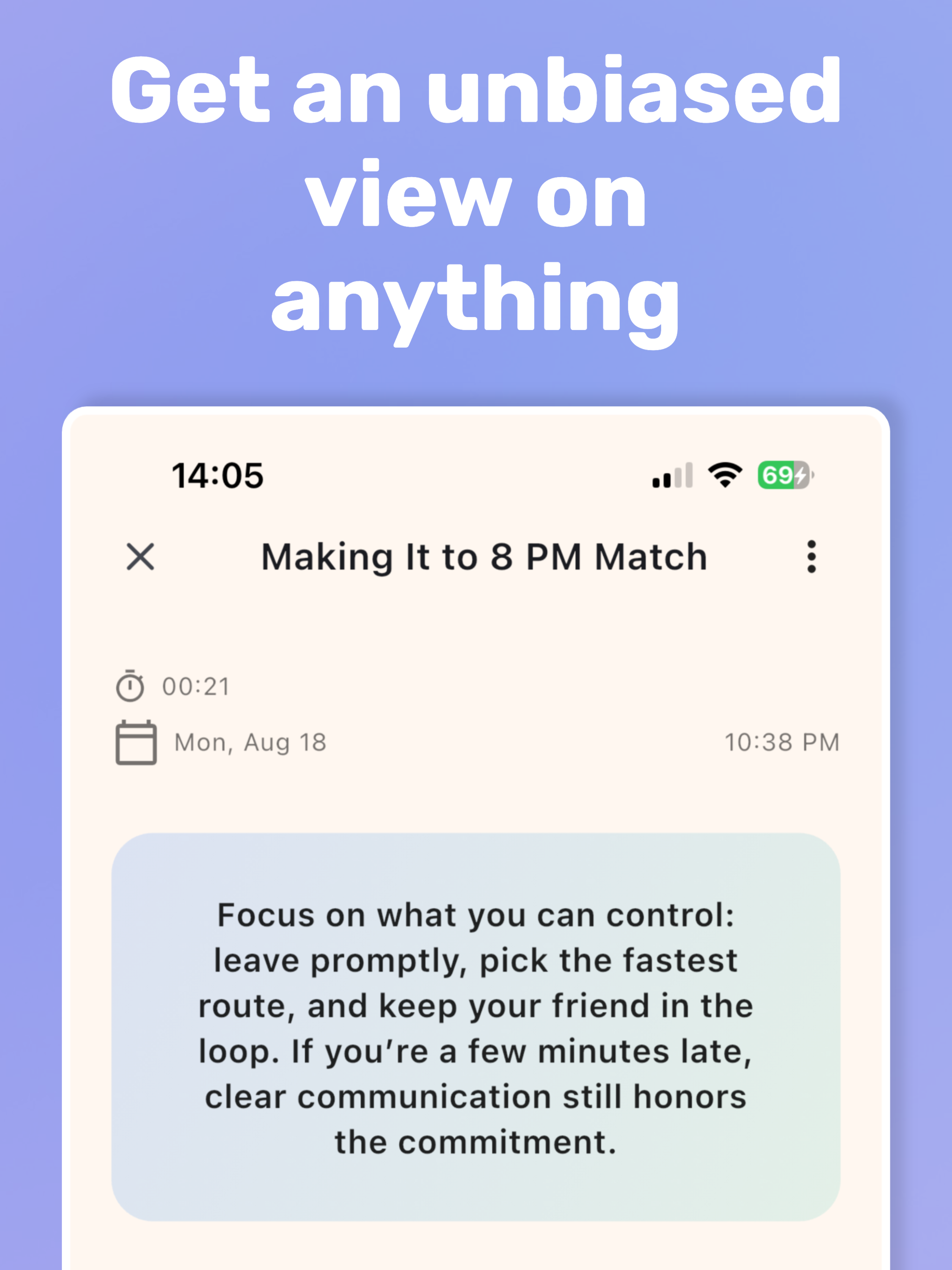Tap the green battery charging indicator
The width and height of the screenshot is (952, 1270).
pos(784,474)
